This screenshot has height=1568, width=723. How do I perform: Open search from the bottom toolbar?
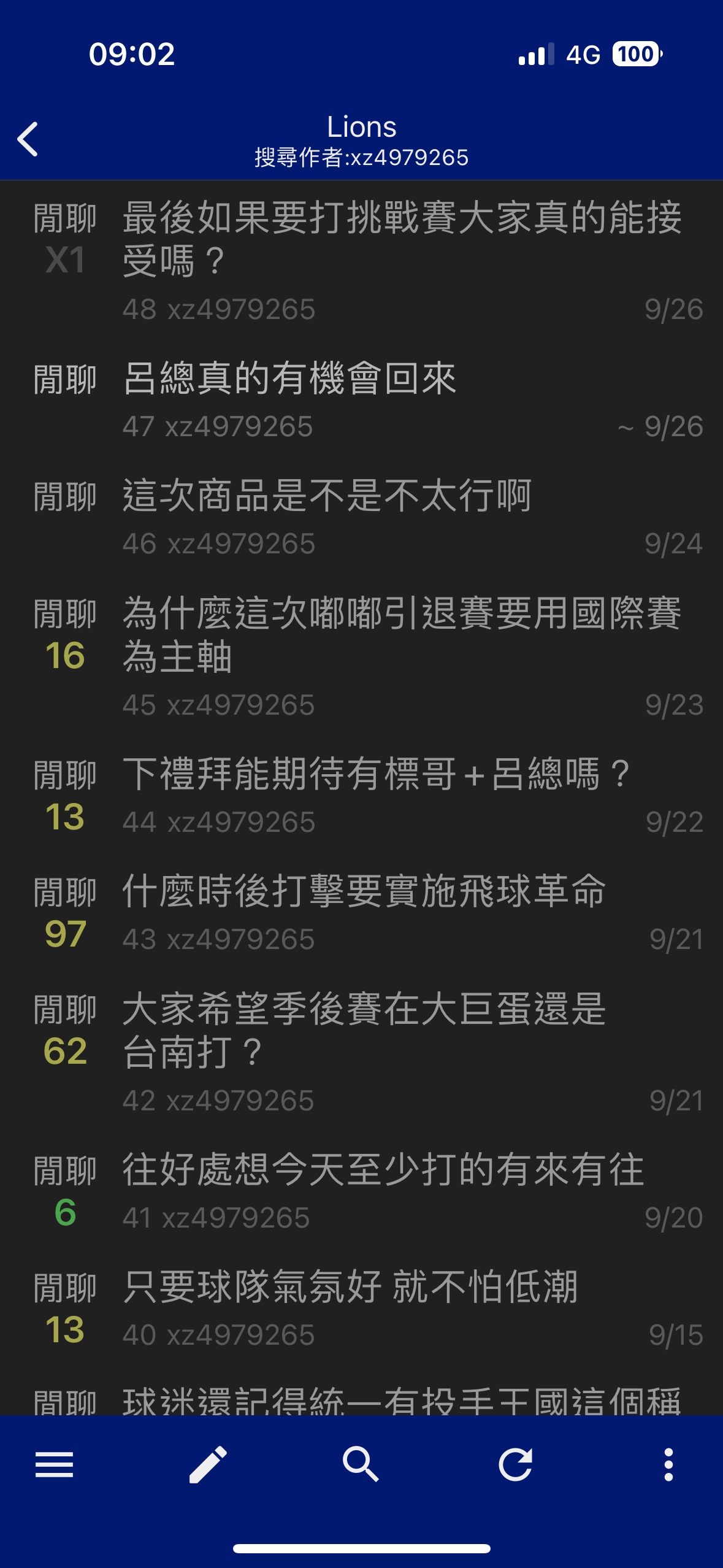(x=361, y=1465)
